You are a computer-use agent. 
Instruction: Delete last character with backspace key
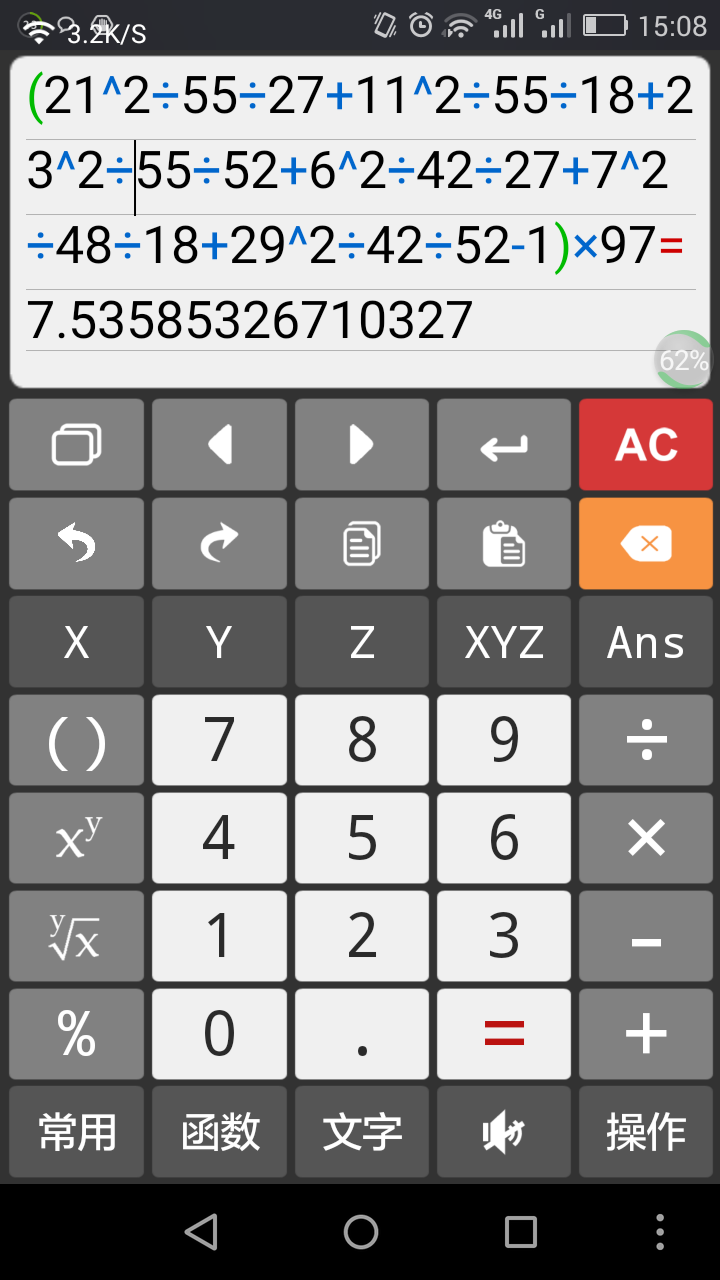(646, 544)
